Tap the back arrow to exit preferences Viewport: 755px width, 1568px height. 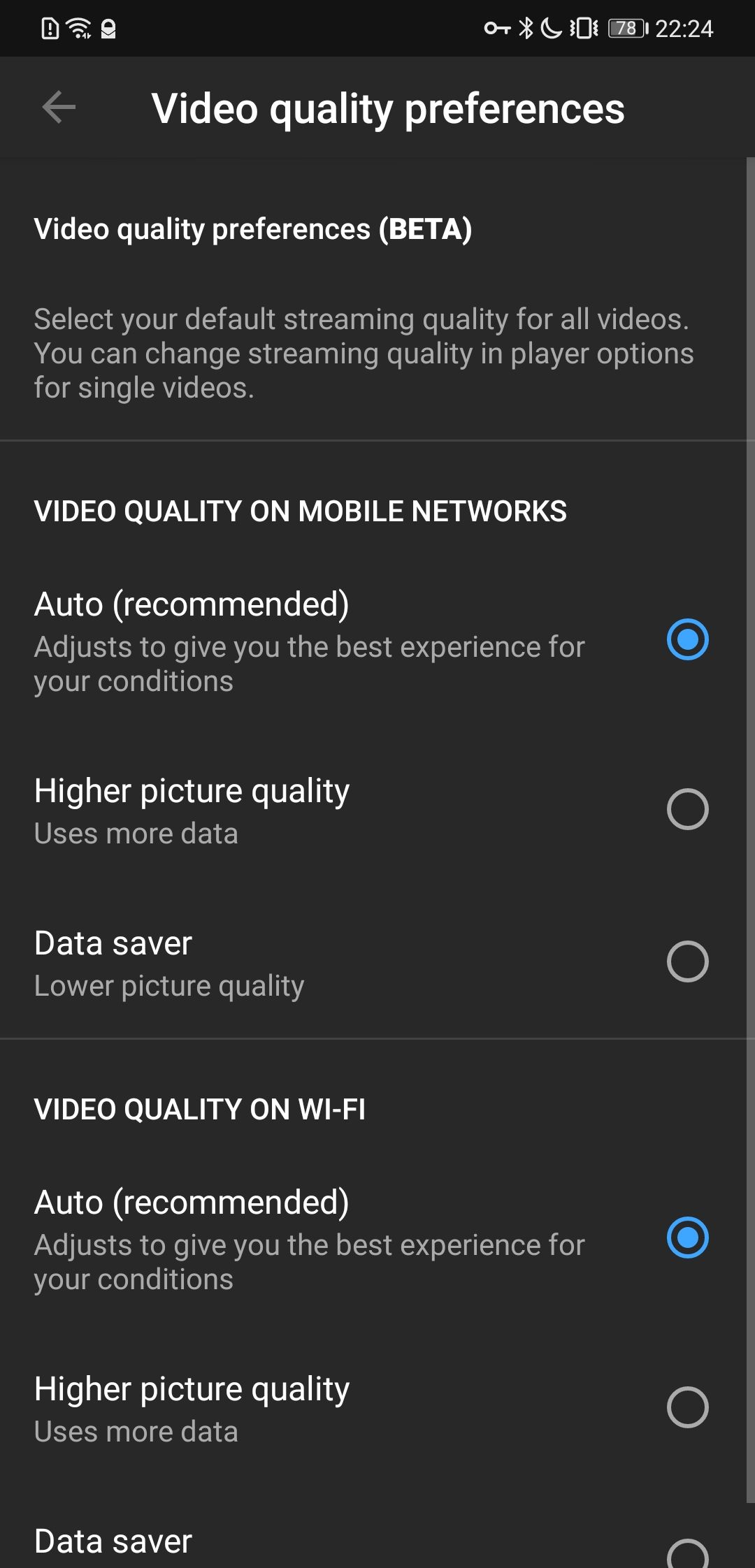click(x=59, y=107)
